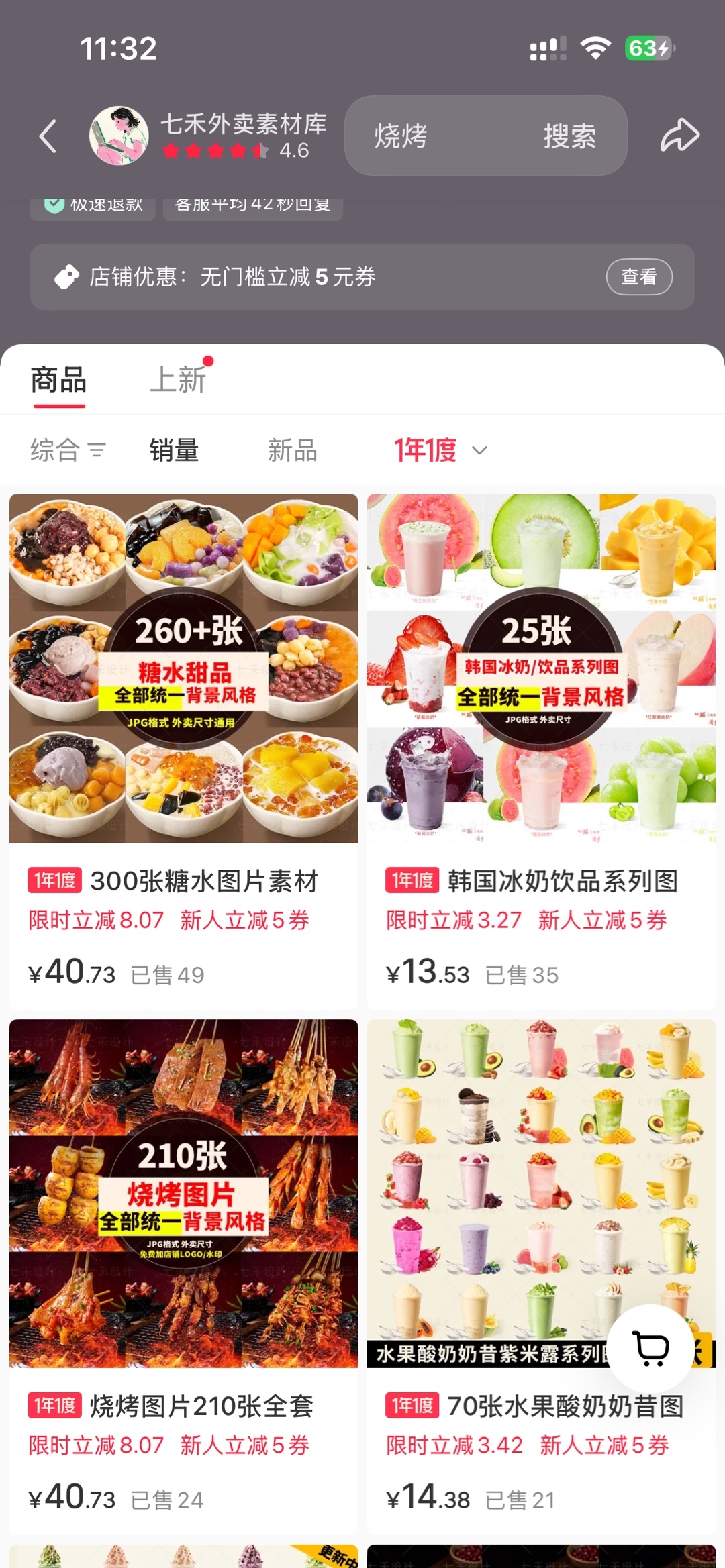The width and height of the screenshot is (725, 1568).
Task: Open the 七禾外卖素材库 shop avatar
Action: (x=119, y=136)
